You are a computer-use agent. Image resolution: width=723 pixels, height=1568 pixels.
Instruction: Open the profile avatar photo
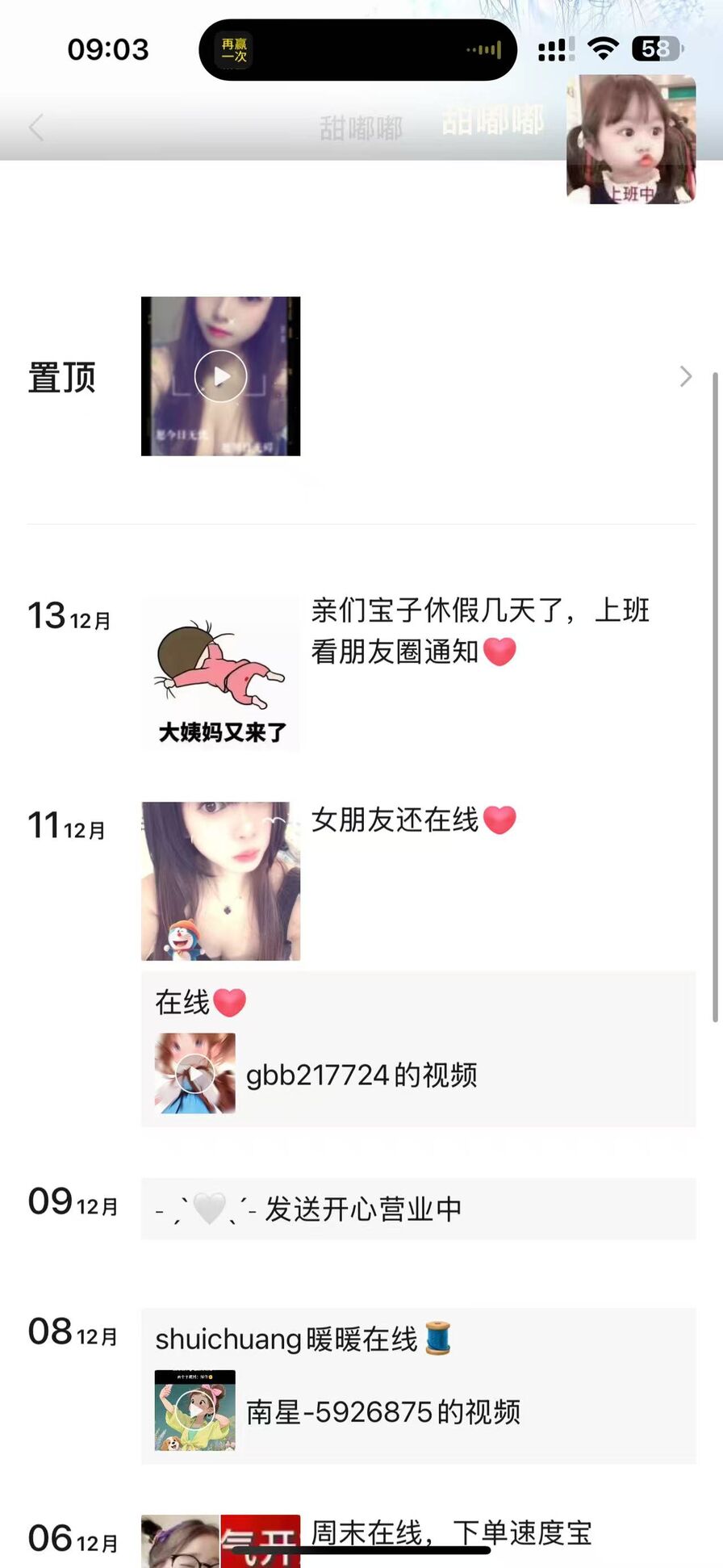click(631, 140)
